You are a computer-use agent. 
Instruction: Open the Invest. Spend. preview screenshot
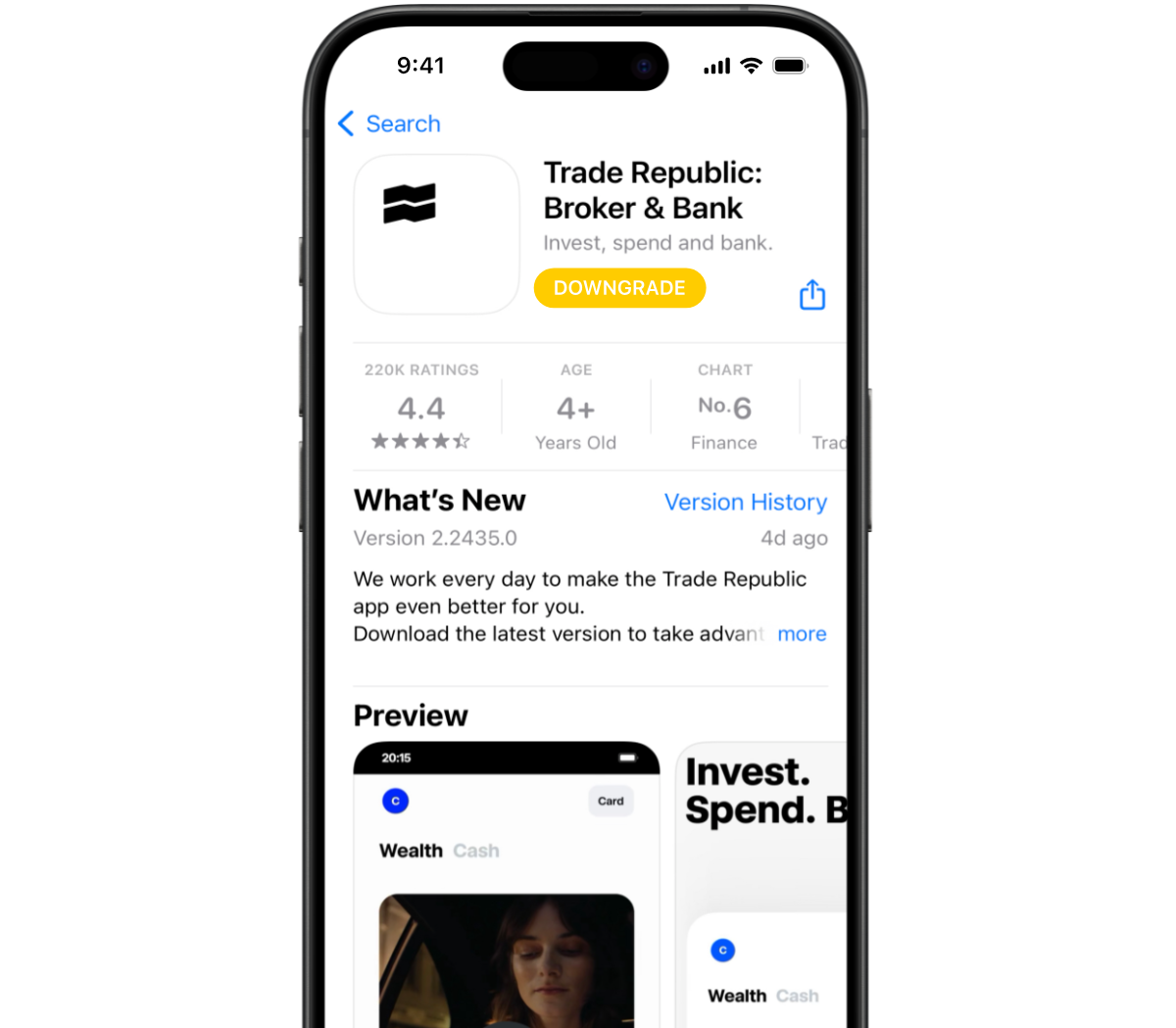coord(762,882)
